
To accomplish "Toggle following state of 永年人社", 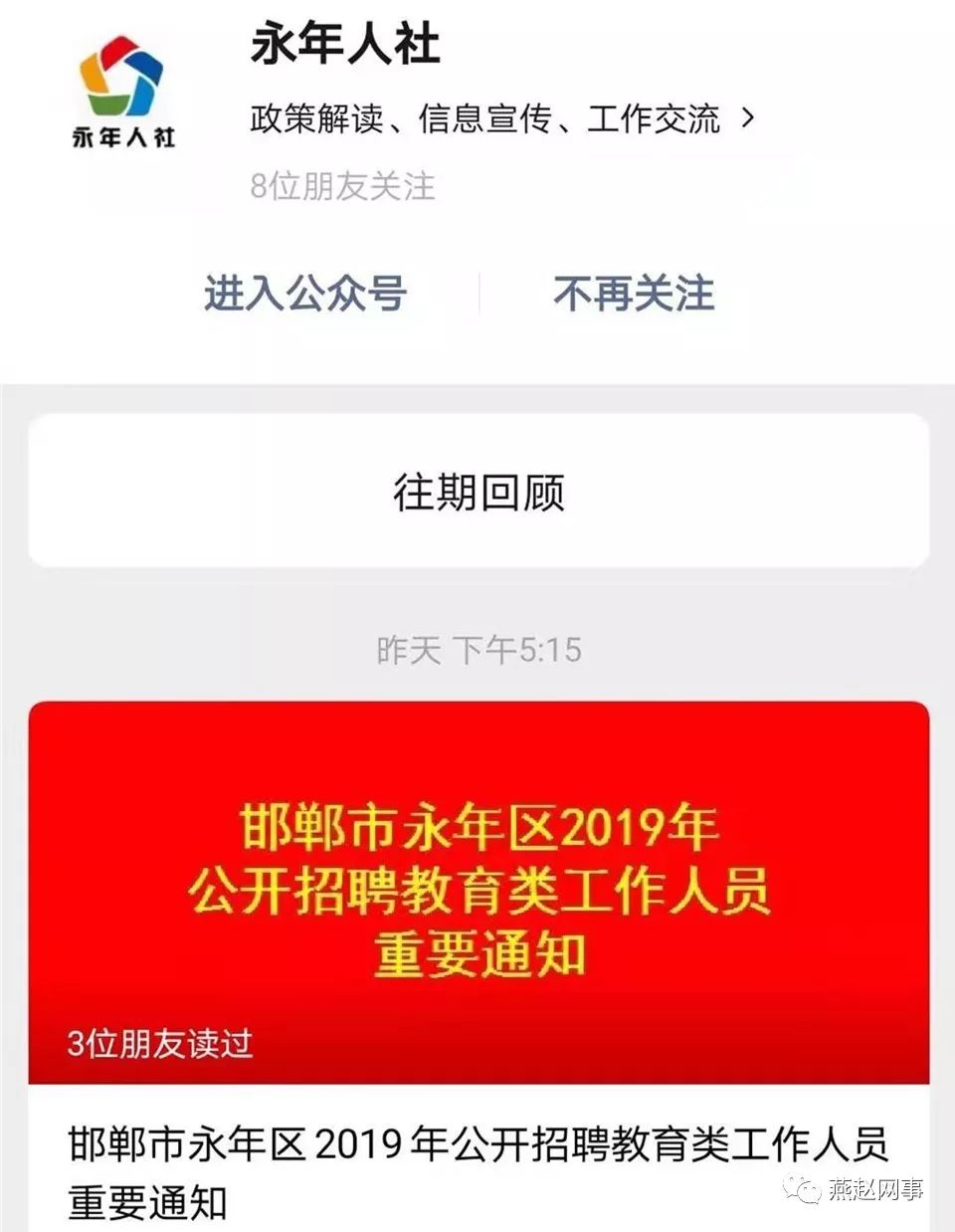I will pos(634,293).
